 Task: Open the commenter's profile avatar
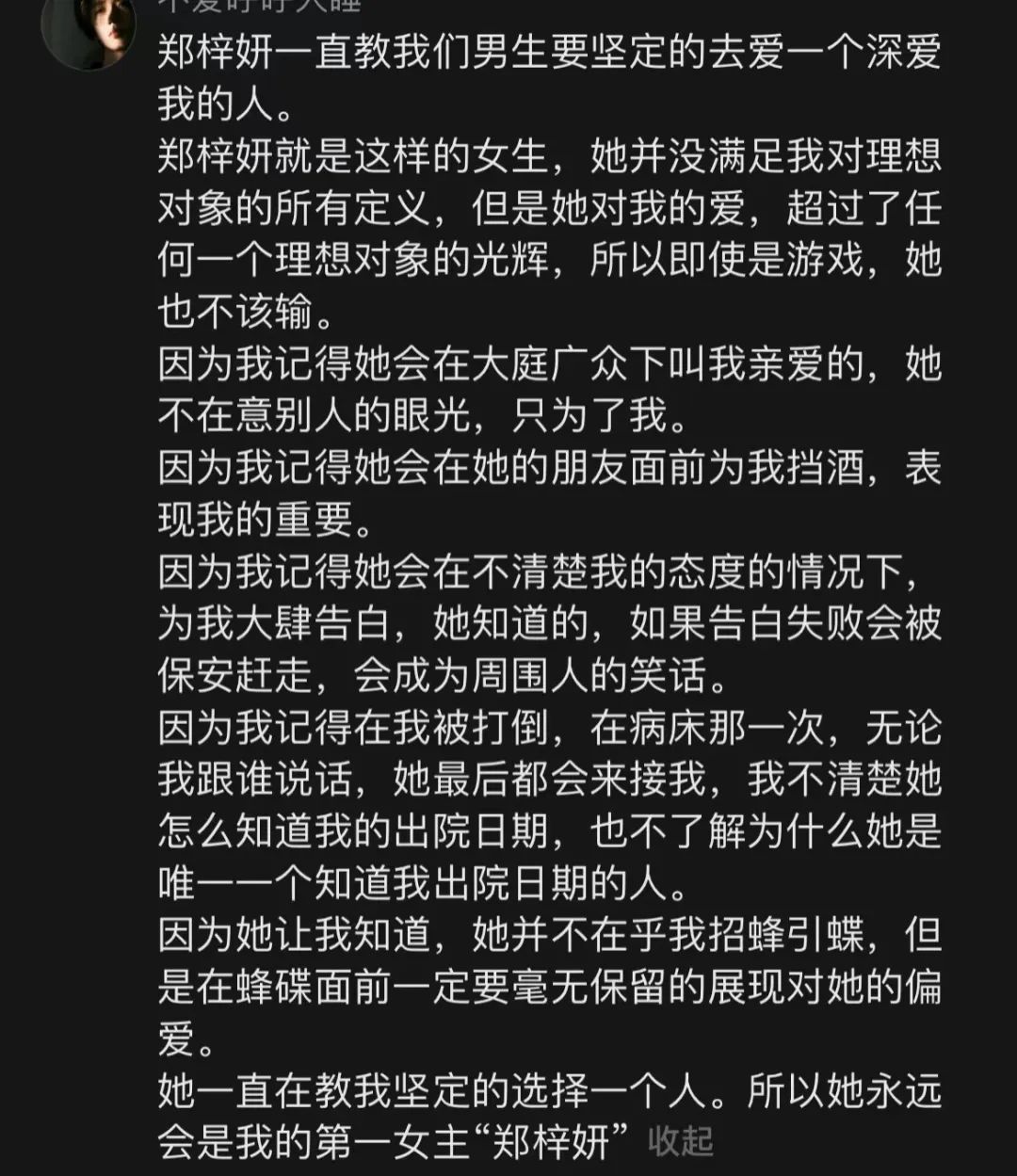(88, 30)
